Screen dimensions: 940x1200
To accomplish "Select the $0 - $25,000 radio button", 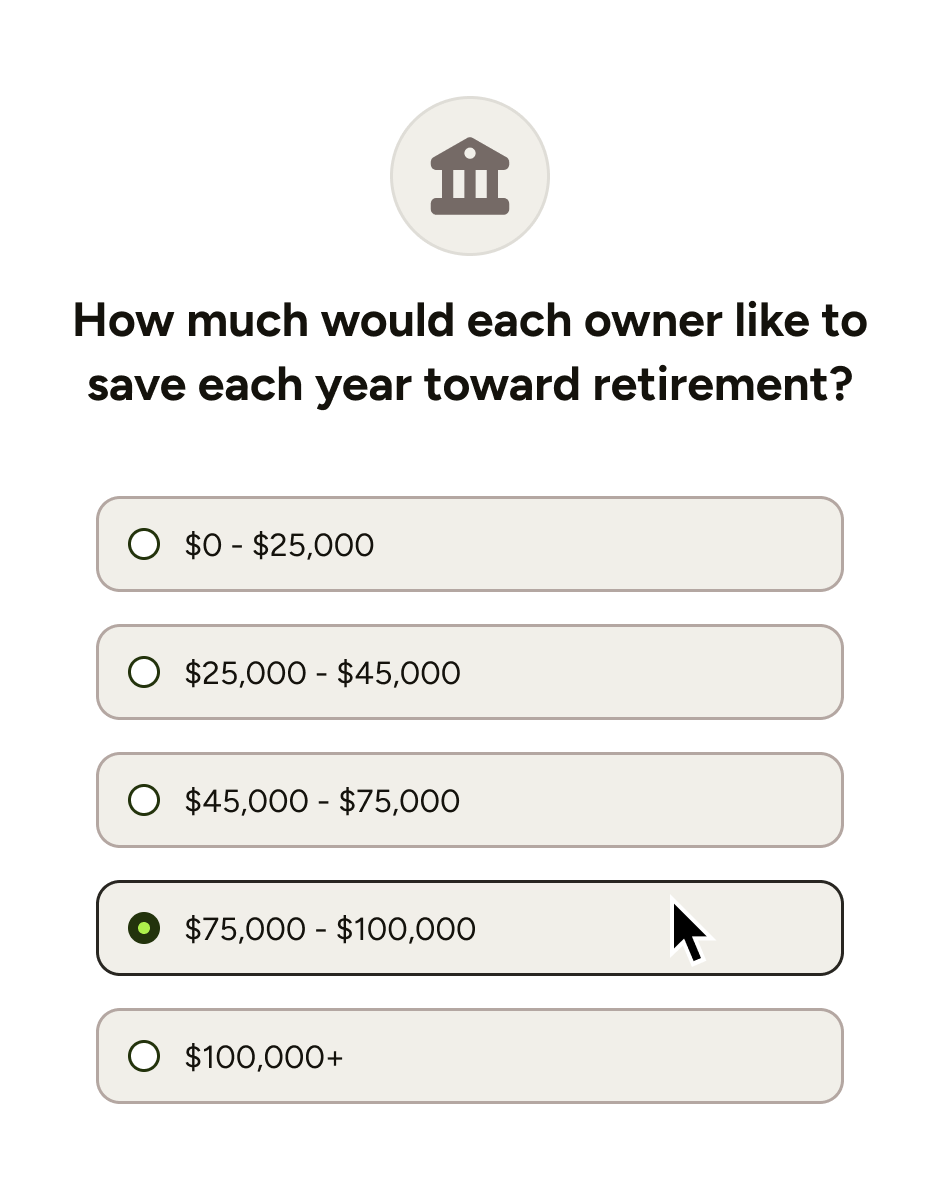I will [144, 544].
